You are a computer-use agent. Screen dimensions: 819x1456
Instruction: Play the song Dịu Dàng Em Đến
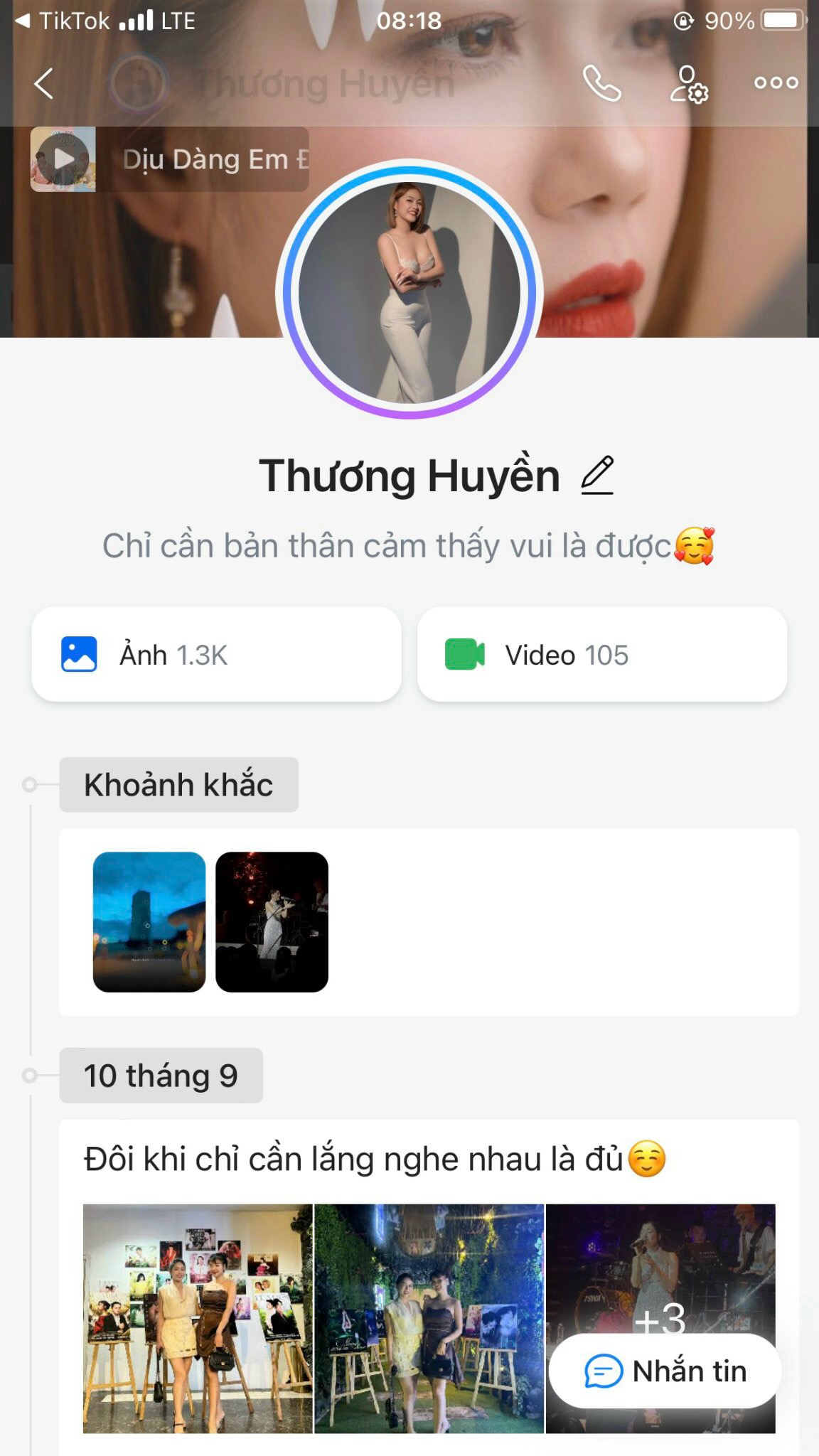[x=63, y=159]
